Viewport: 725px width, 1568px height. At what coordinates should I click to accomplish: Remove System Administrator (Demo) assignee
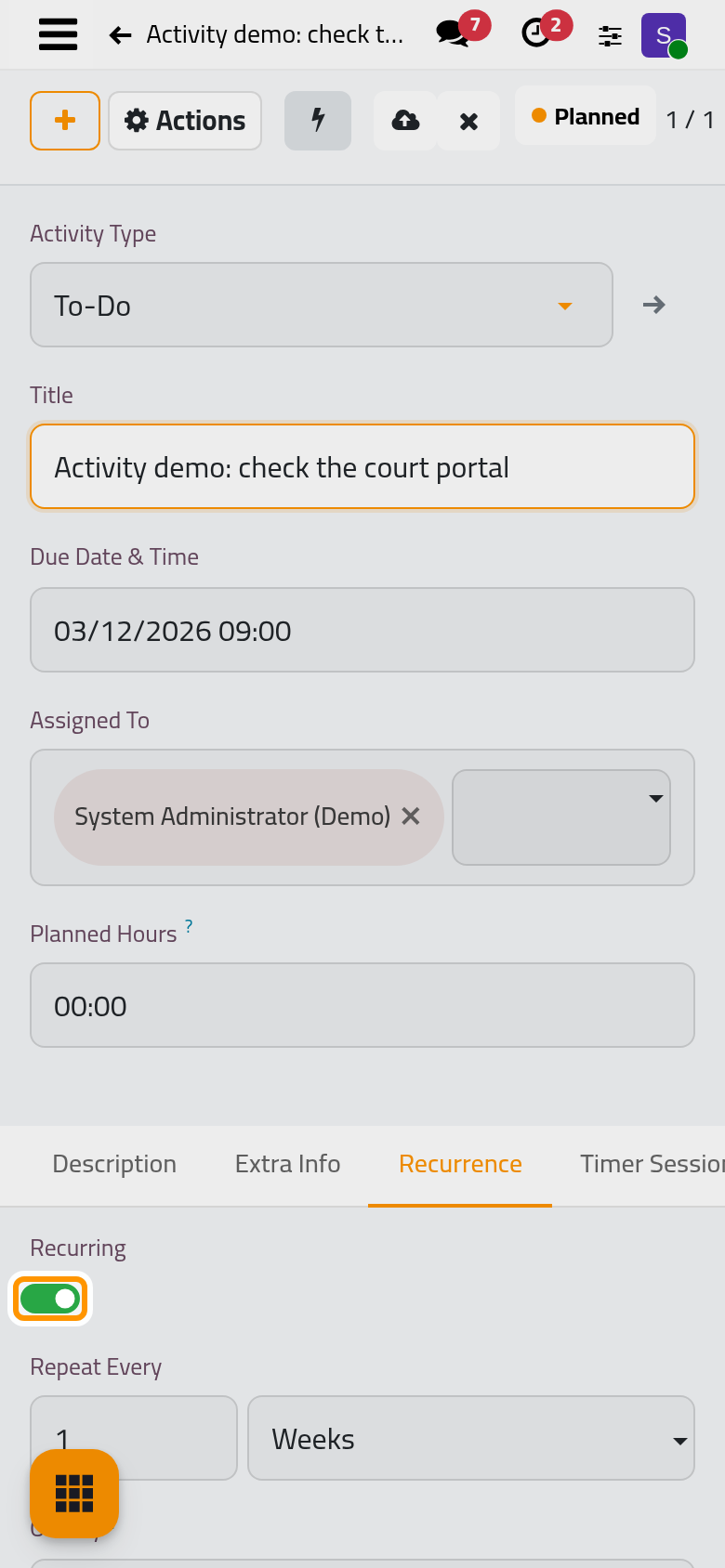click(x=411, y=816)
